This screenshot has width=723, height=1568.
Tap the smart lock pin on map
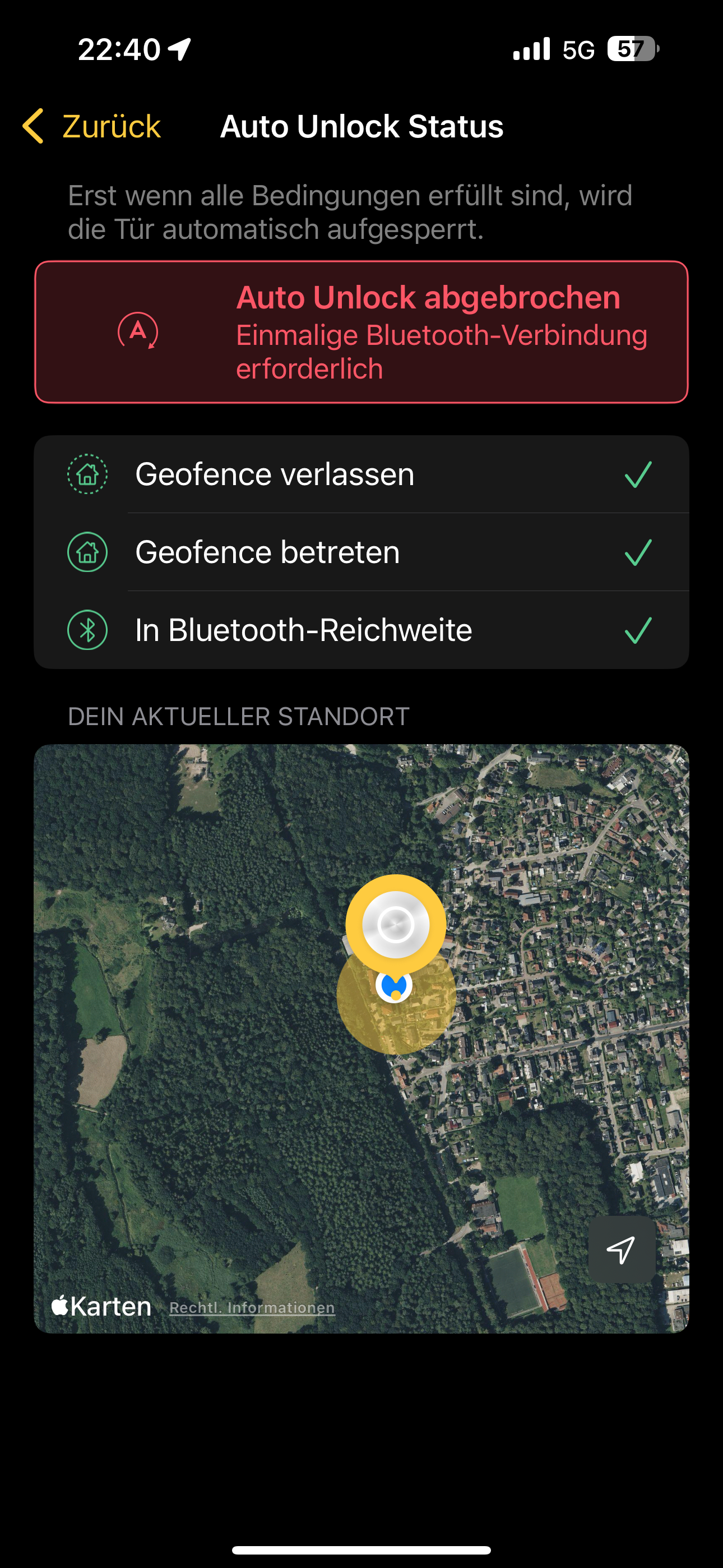(396, 925)
